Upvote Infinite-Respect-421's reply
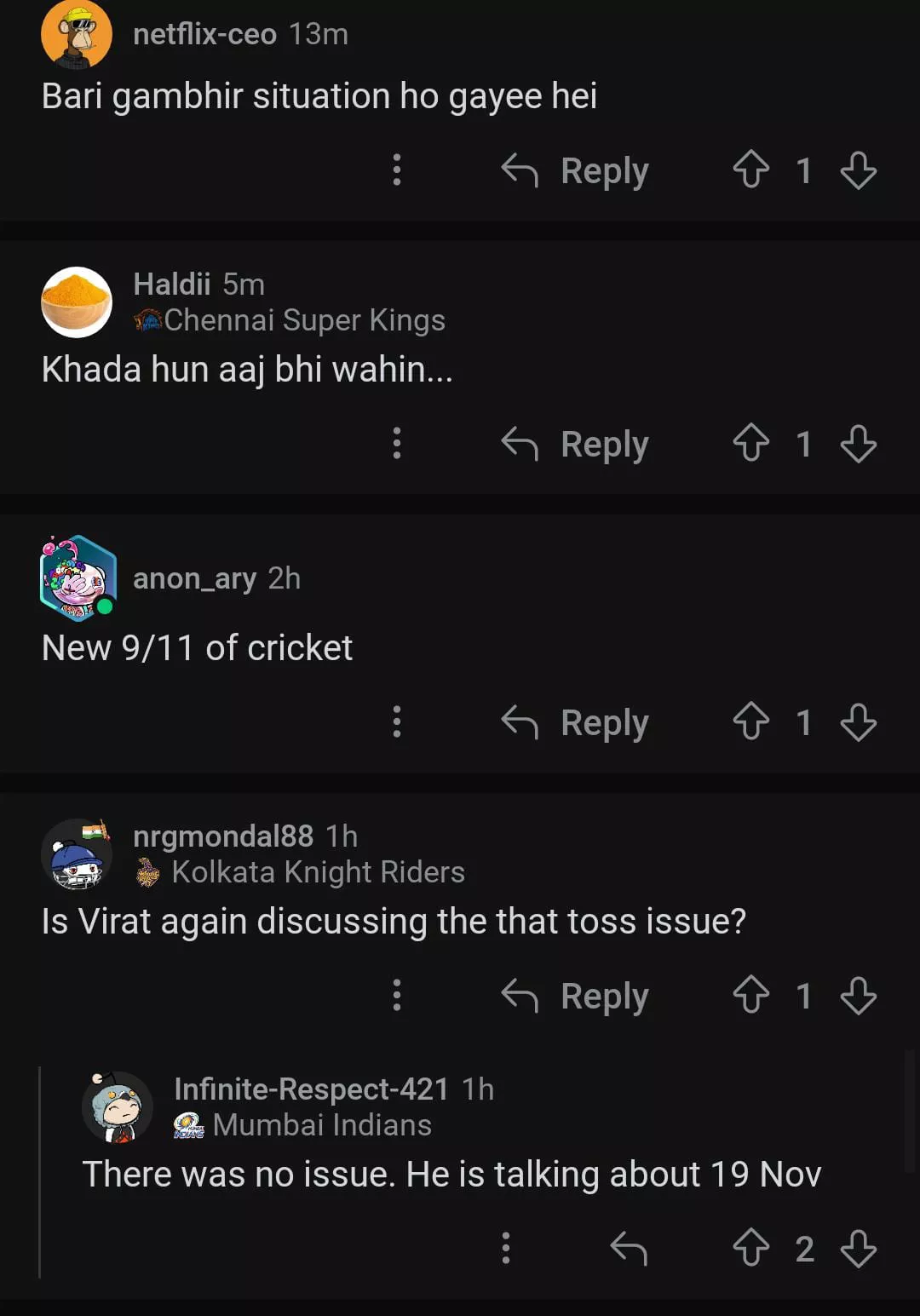Viewport: 920px width, 1316px height. click(x=750, y=1248)
